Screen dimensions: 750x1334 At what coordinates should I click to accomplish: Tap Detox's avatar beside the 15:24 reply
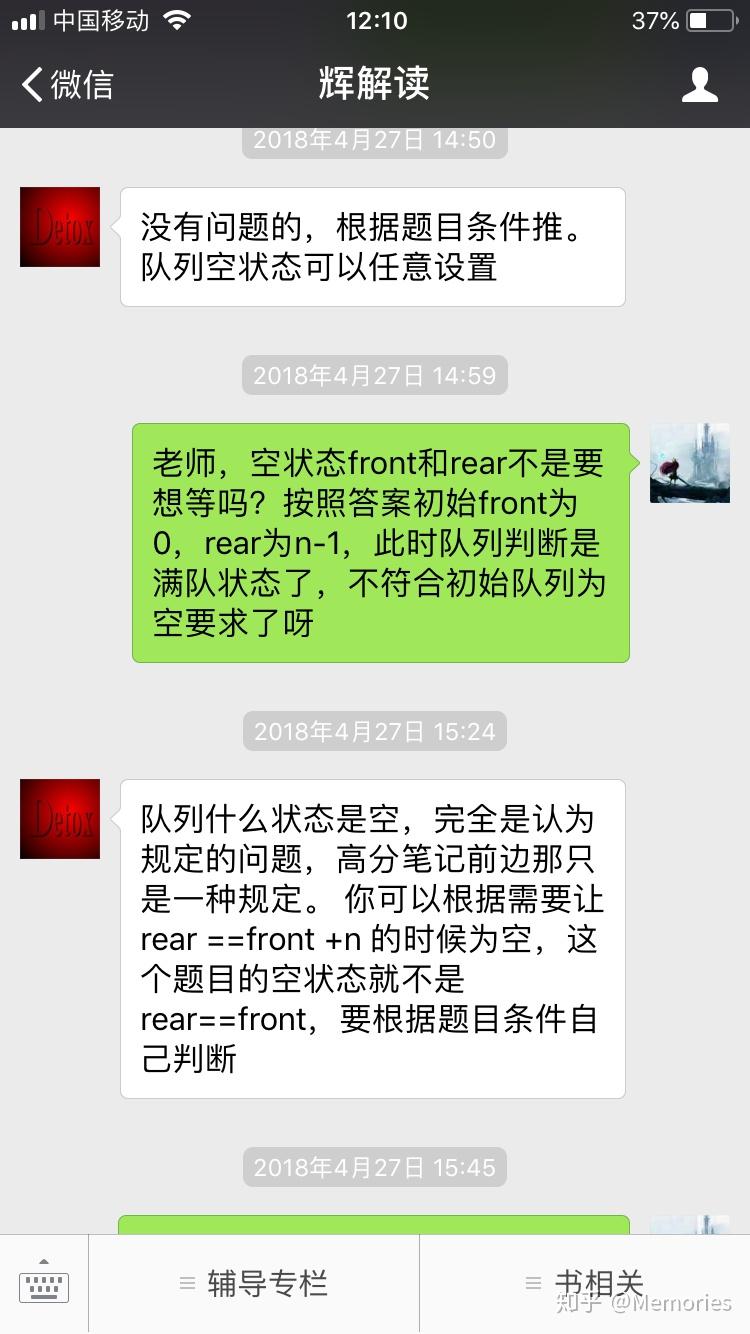tap(58, 819)
